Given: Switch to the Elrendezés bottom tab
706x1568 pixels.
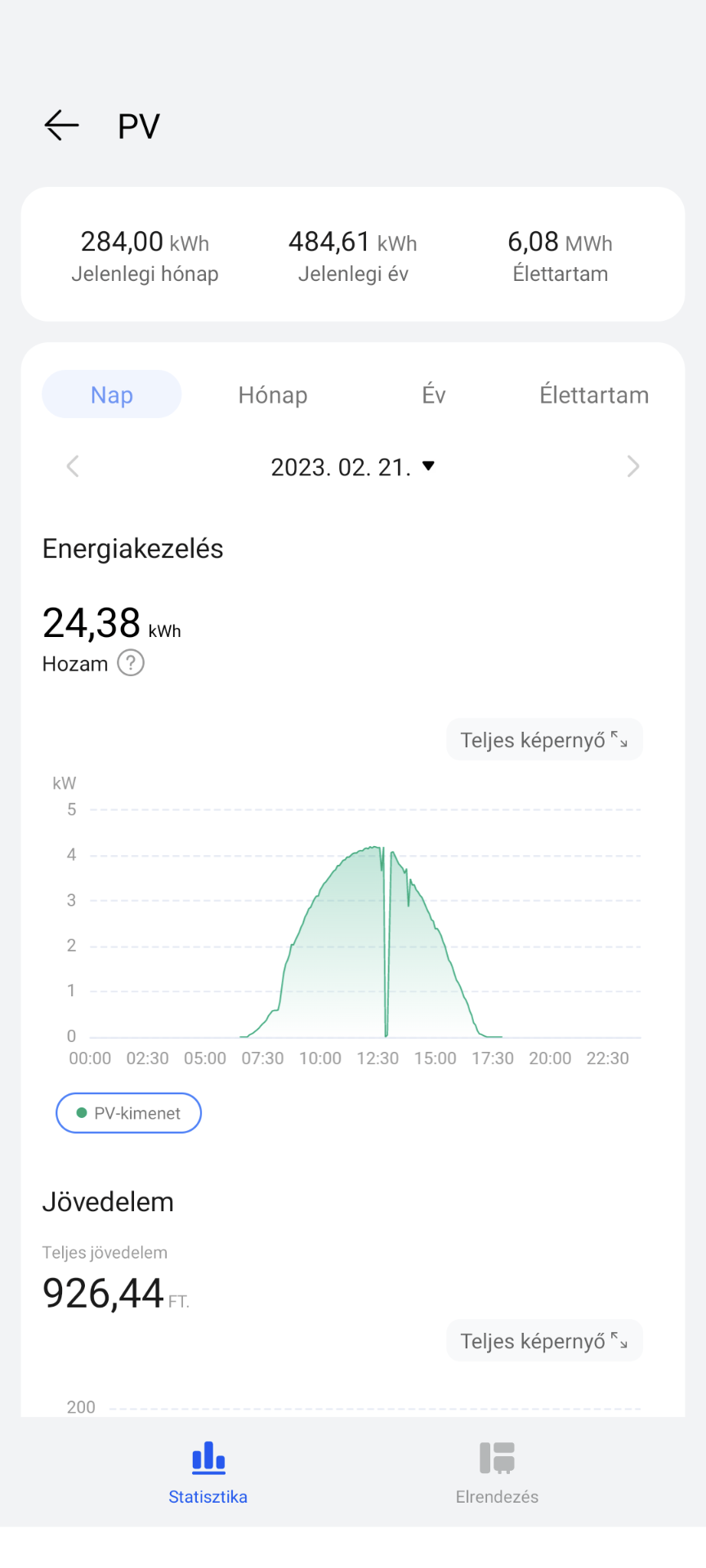Looking at the screenshot, I should (497, 1472).
